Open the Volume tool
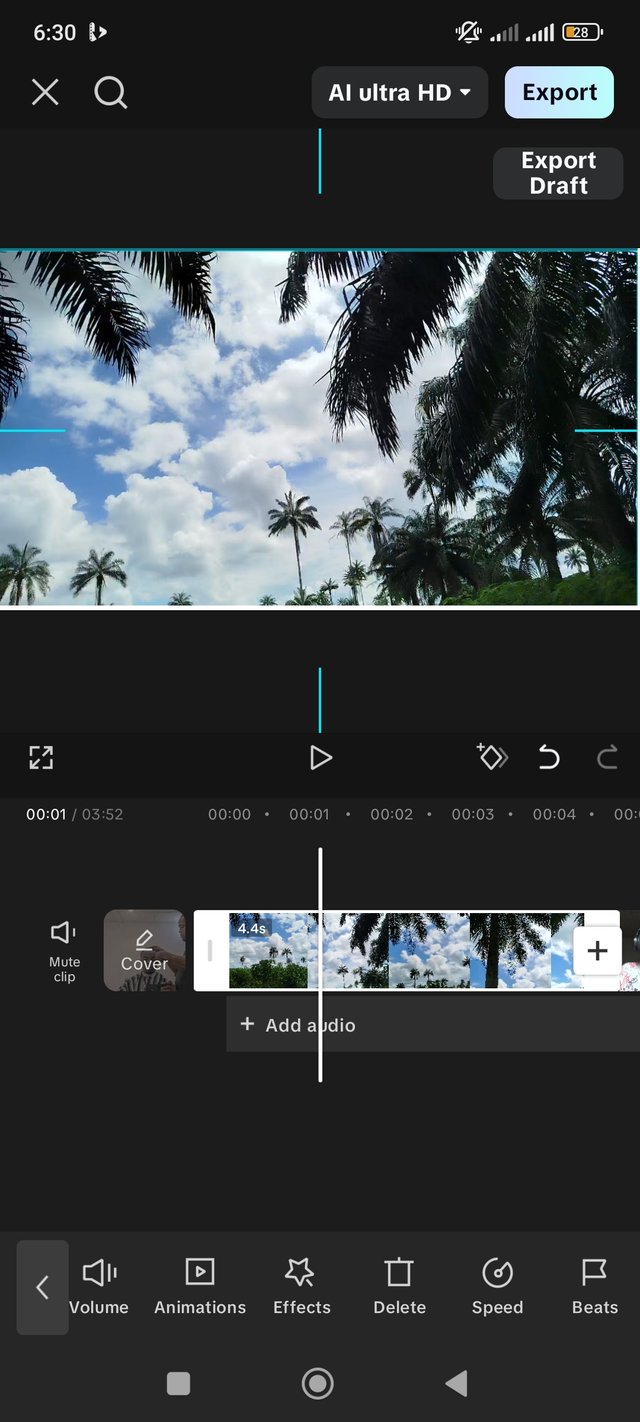Screen dimensions: 640x1422 (99, 1286)
